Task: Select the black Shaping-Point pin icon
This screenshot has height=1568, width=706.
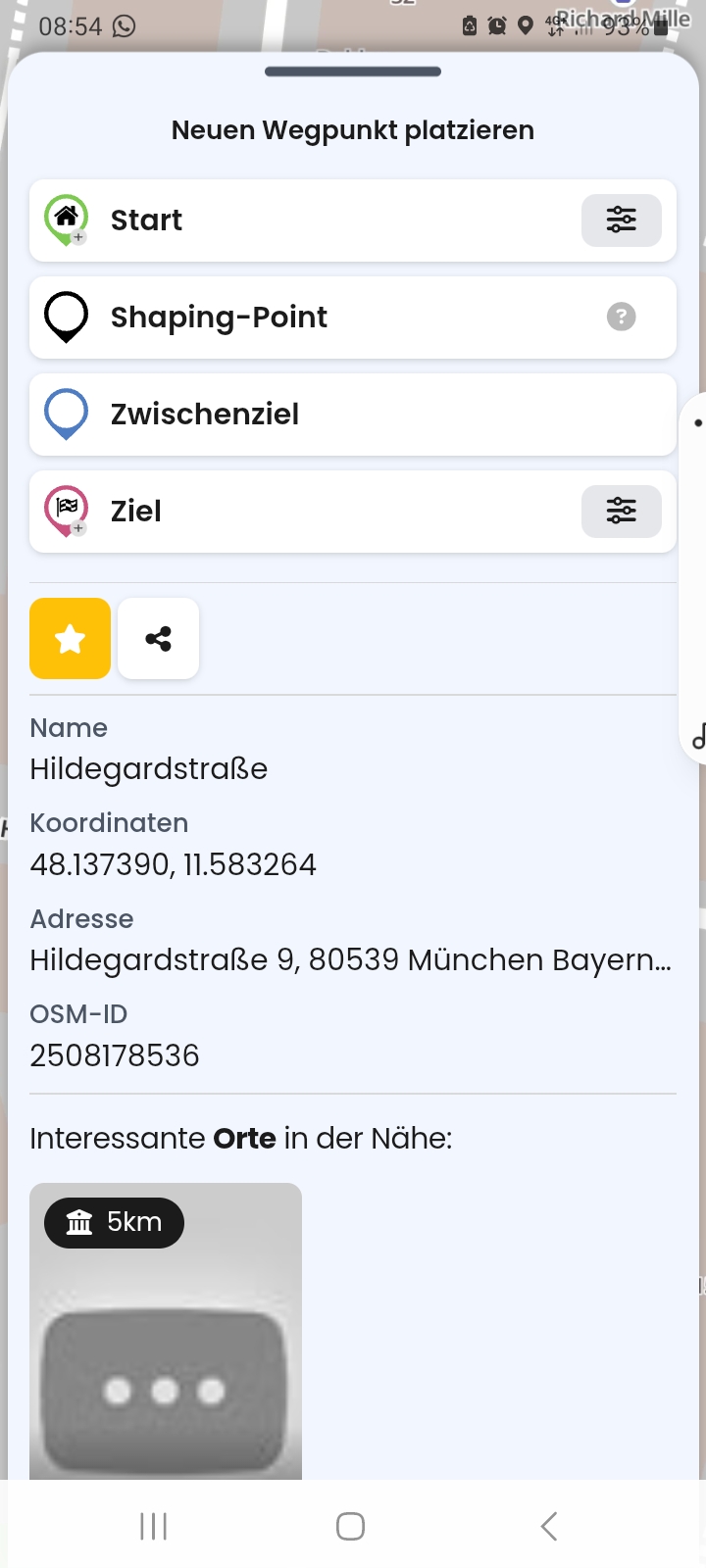Action: (x=65, y=317)
